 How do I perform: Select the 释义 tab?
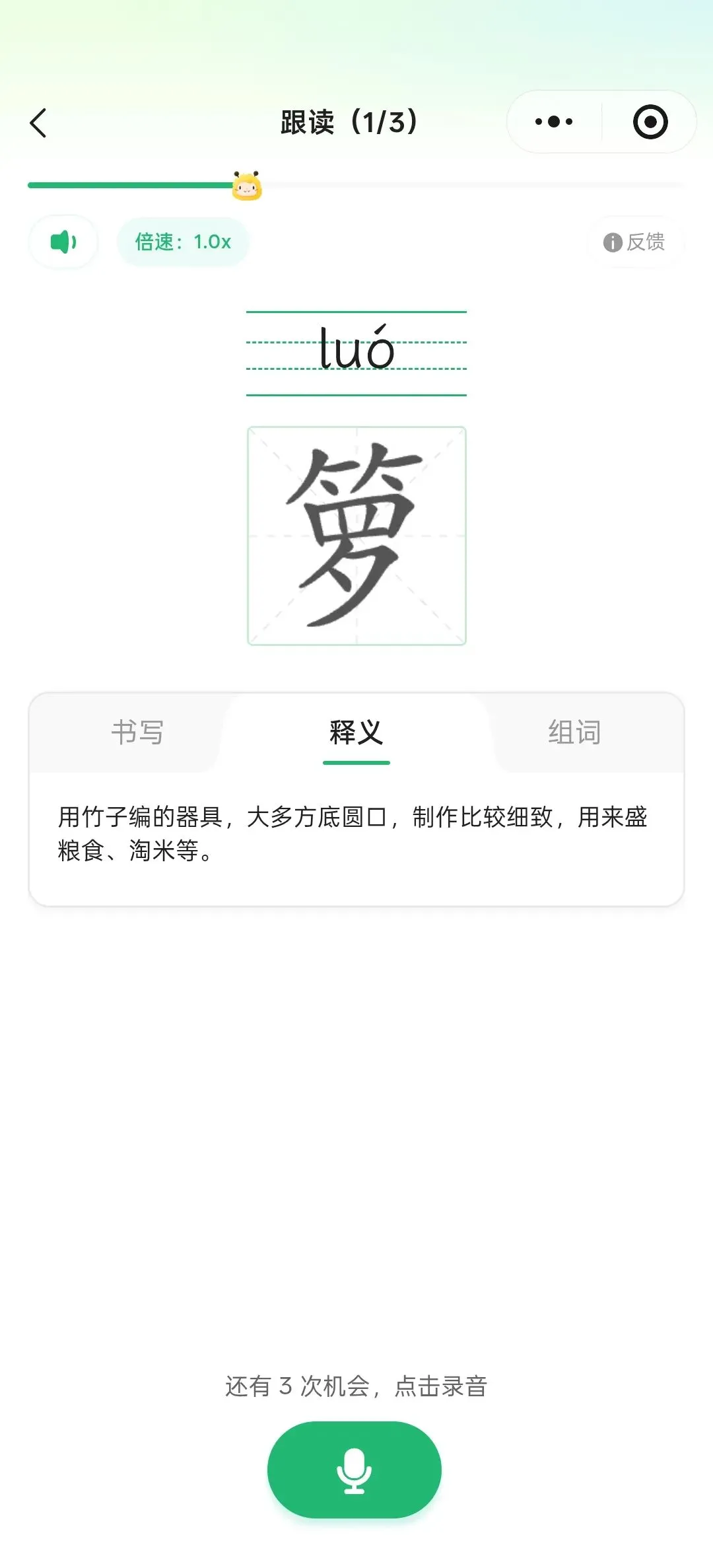pos(356,732)
